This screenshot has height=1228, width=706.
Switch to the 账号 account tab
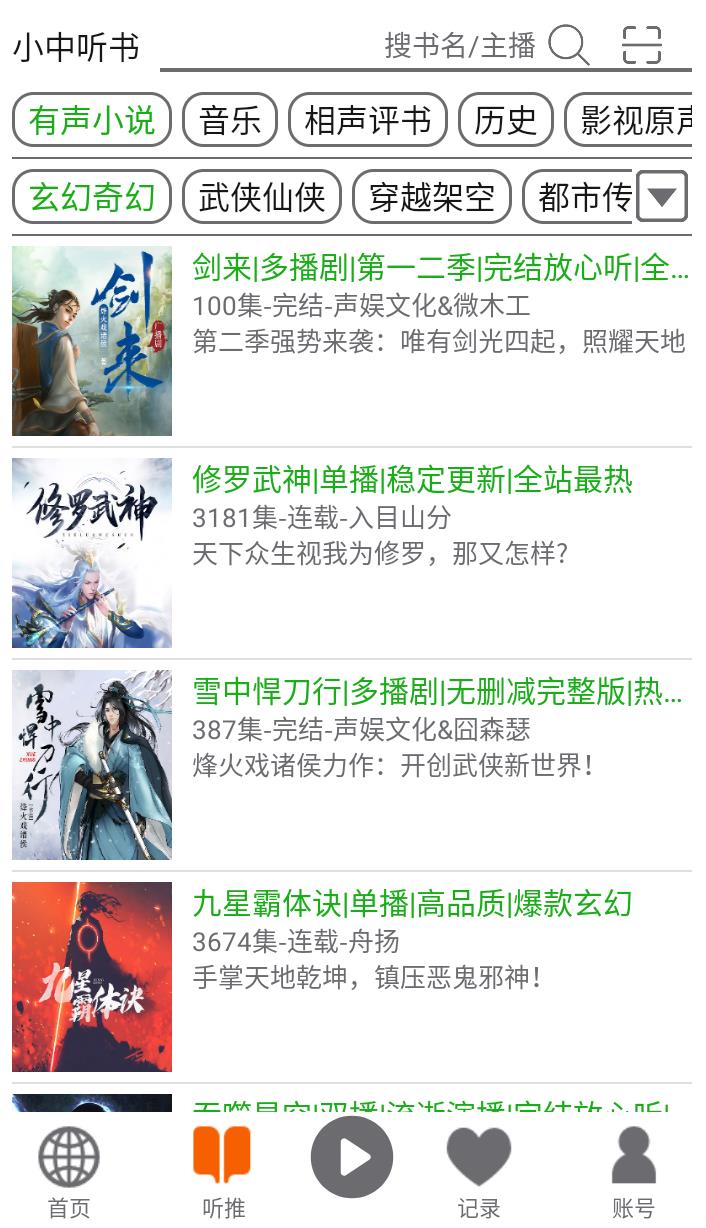pyautogui.click(x=633, y=1171)
